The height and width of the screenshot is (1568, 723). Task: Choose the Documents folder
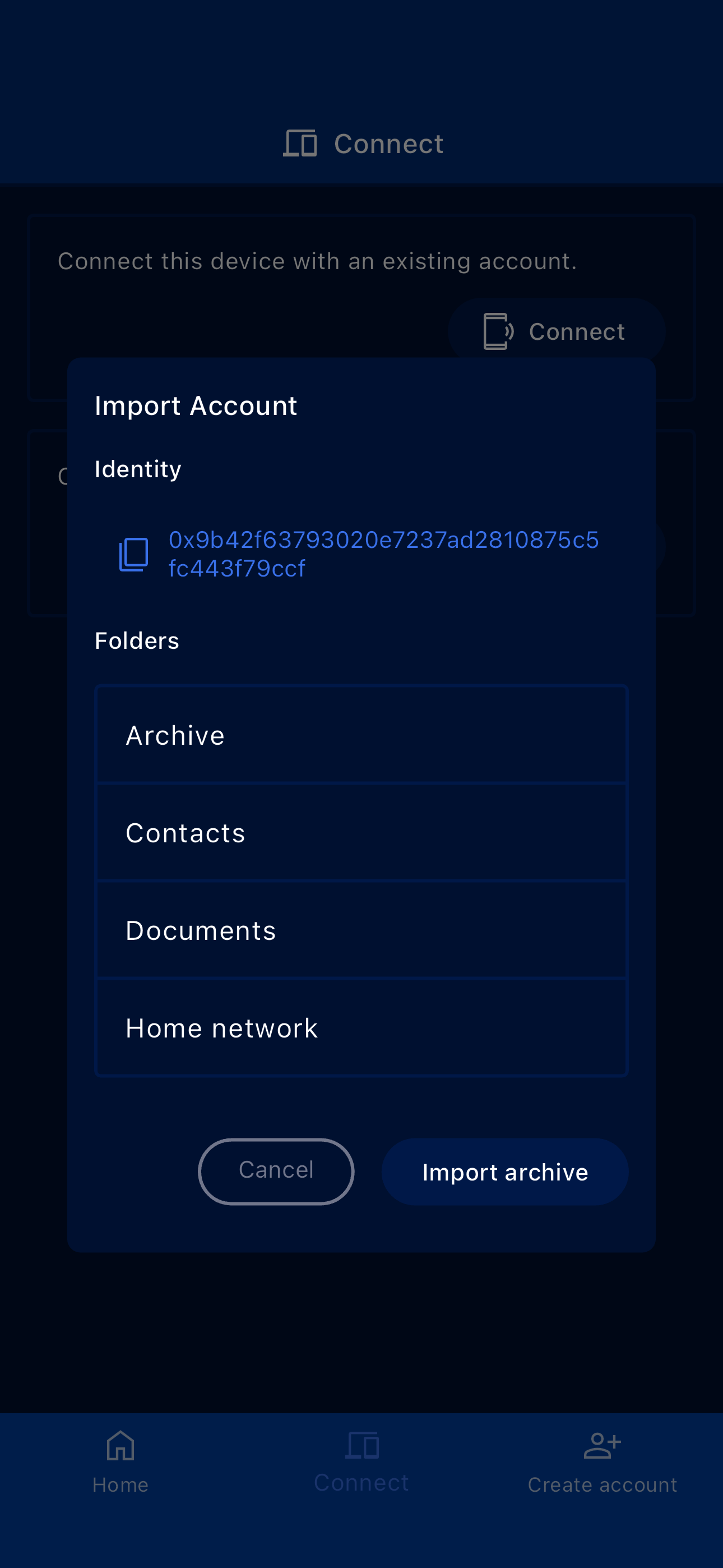point(361,930)
